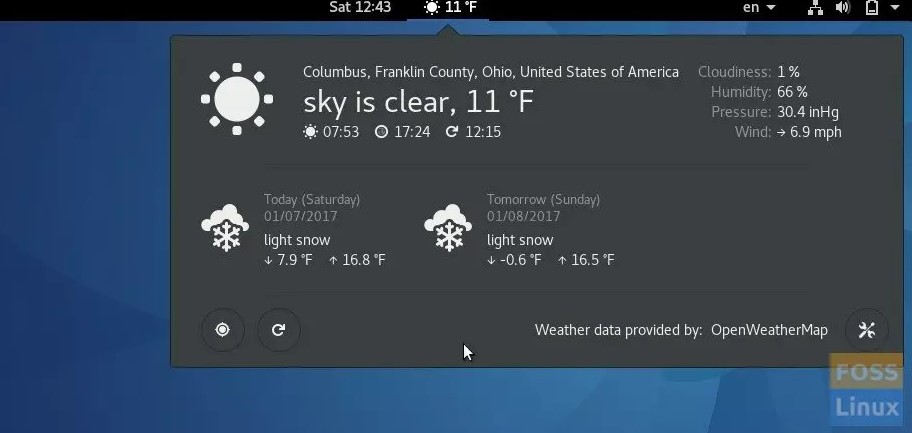This screenshot has height=433, width=912.
Task: Open weather extension settings
Action: point(866,330)
